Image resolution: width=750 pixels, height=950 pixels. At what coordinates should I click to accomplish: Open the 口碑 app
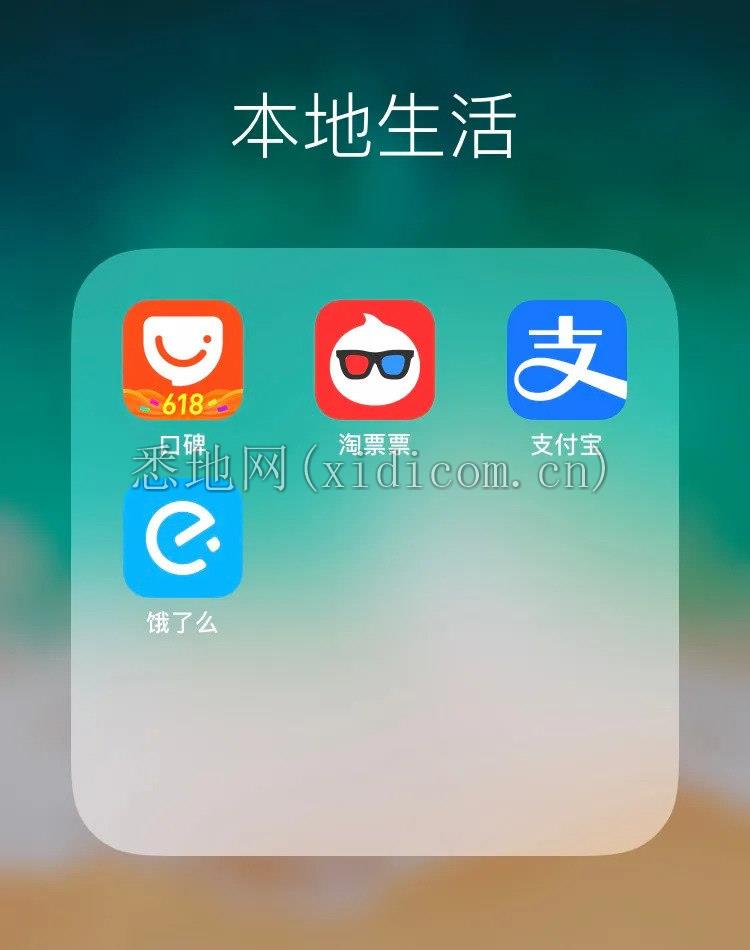(x=183, y=360)
